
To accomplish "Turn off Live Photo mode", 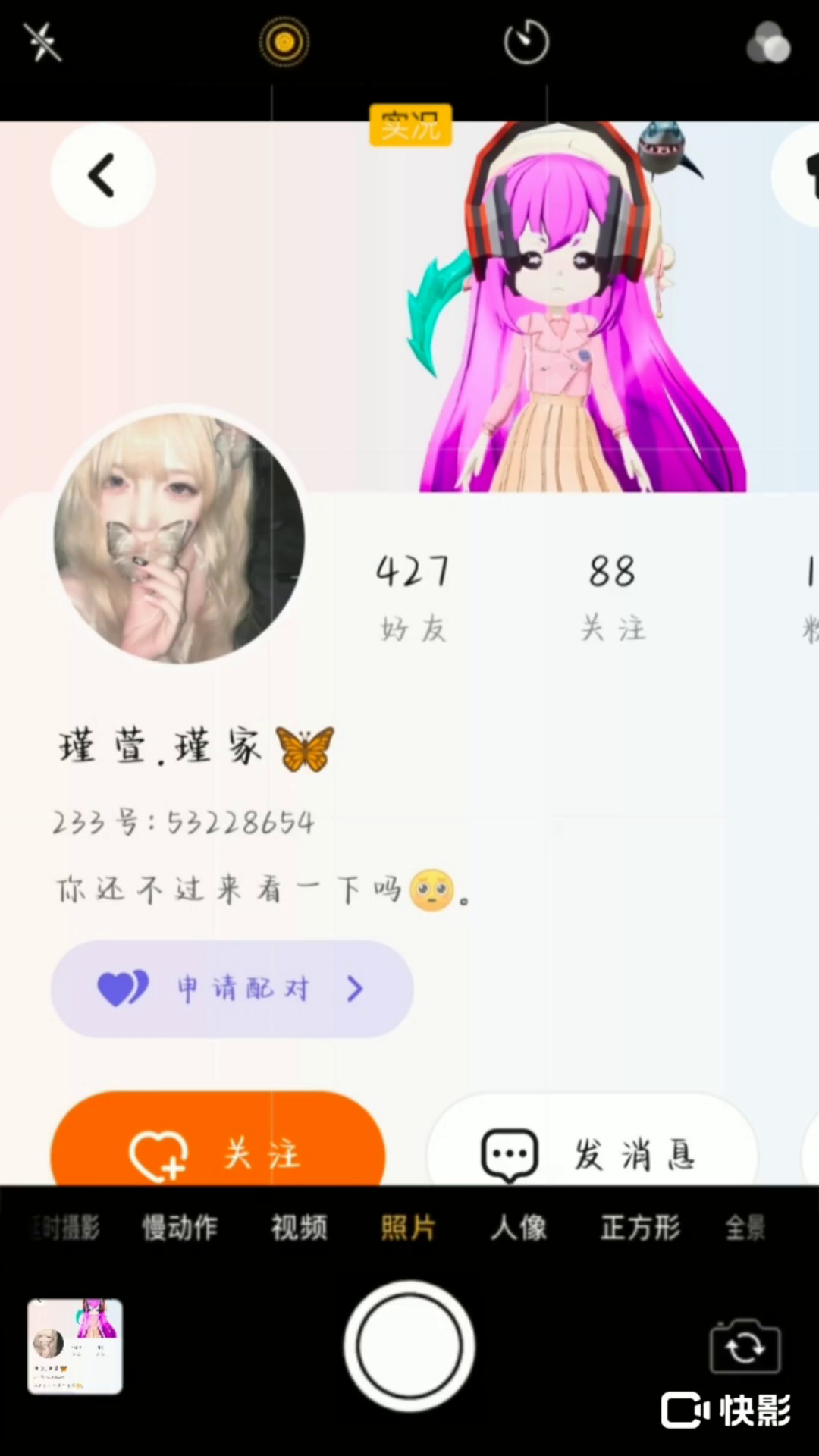I will 284,42.
